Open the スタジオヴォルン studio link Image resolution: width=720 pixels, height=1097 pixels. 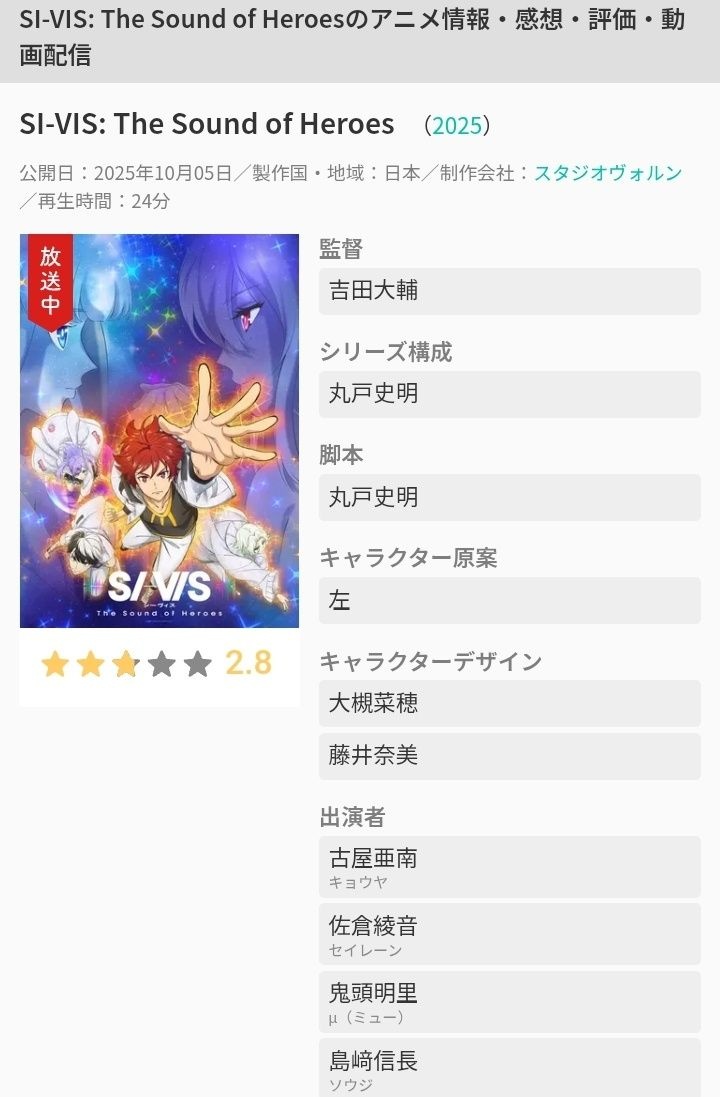608,173
